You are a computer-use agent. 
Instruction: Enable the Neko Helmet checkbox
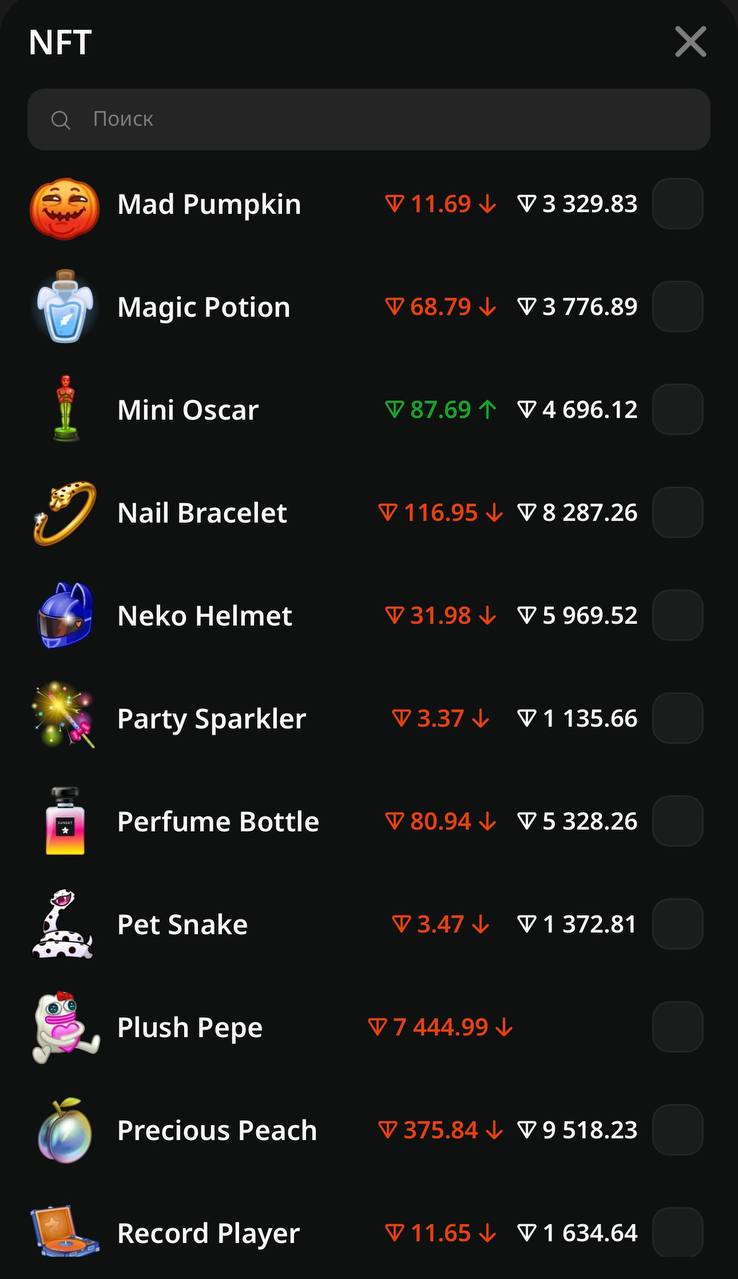(x=677, y=616)
